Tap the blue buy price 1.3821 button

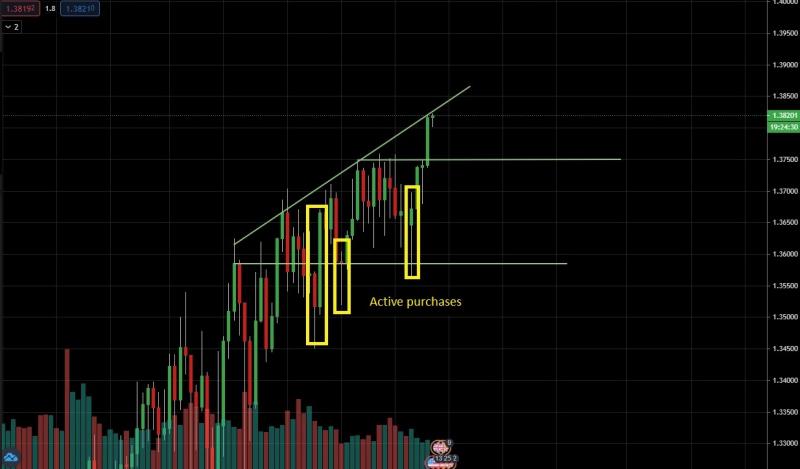tap(80, 8)
